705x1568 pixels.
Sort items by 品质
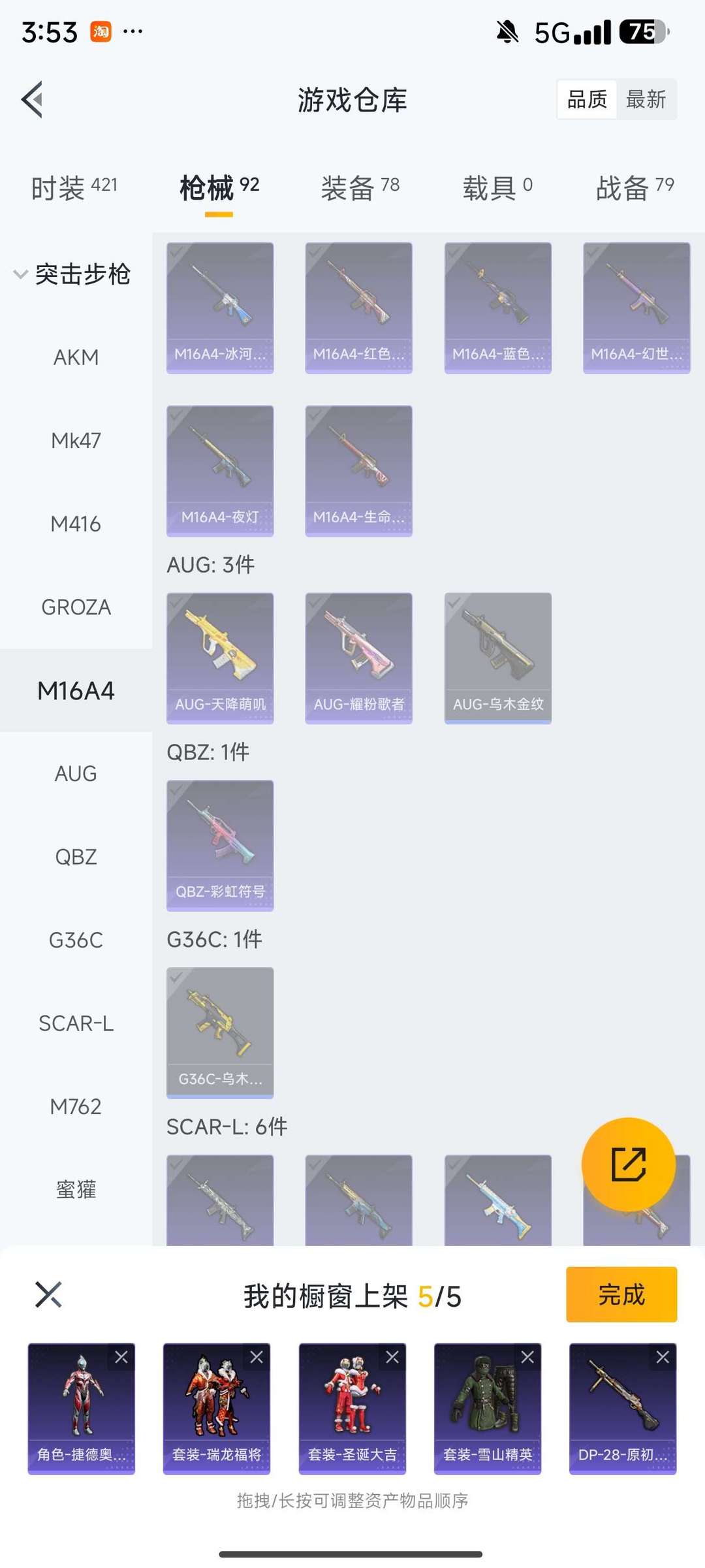pyautogui.click(x=587, y=99)
